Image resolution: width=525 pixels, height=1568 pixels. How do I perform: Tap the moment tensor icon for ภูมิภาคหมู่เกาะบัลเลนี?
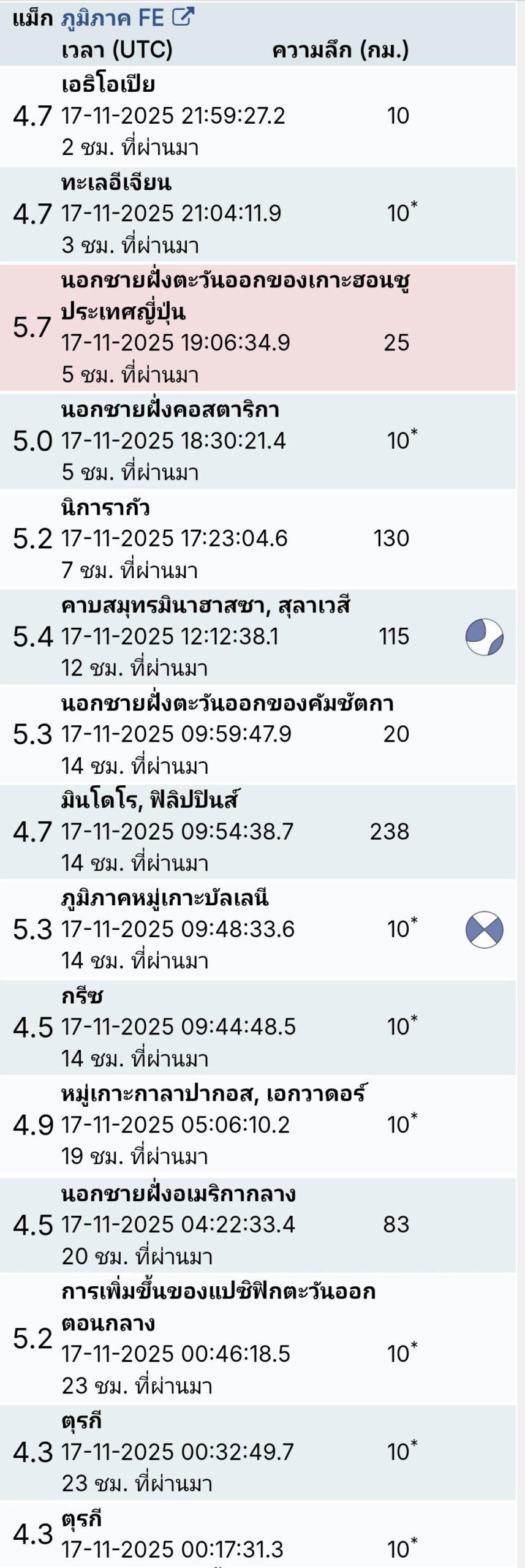pyautogui.click(x=484, y=930)
